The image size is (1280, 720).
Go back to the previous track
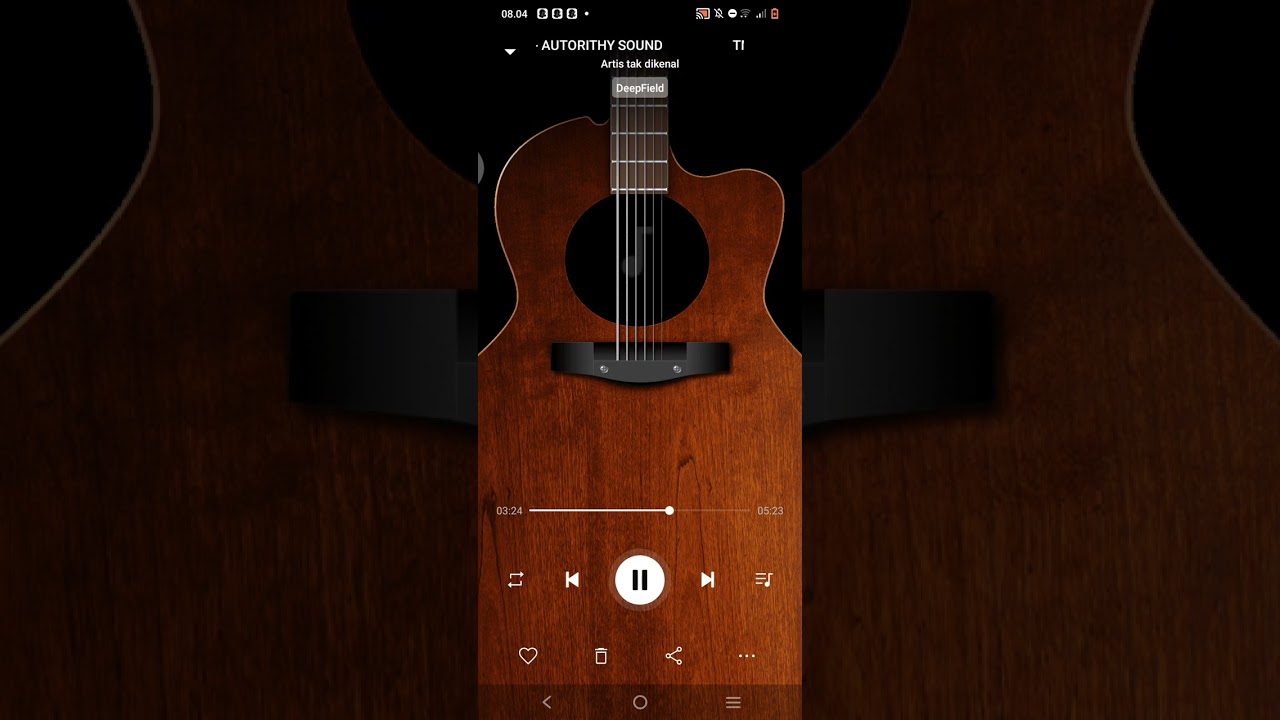pyautogui.click(x=572, y=580)
